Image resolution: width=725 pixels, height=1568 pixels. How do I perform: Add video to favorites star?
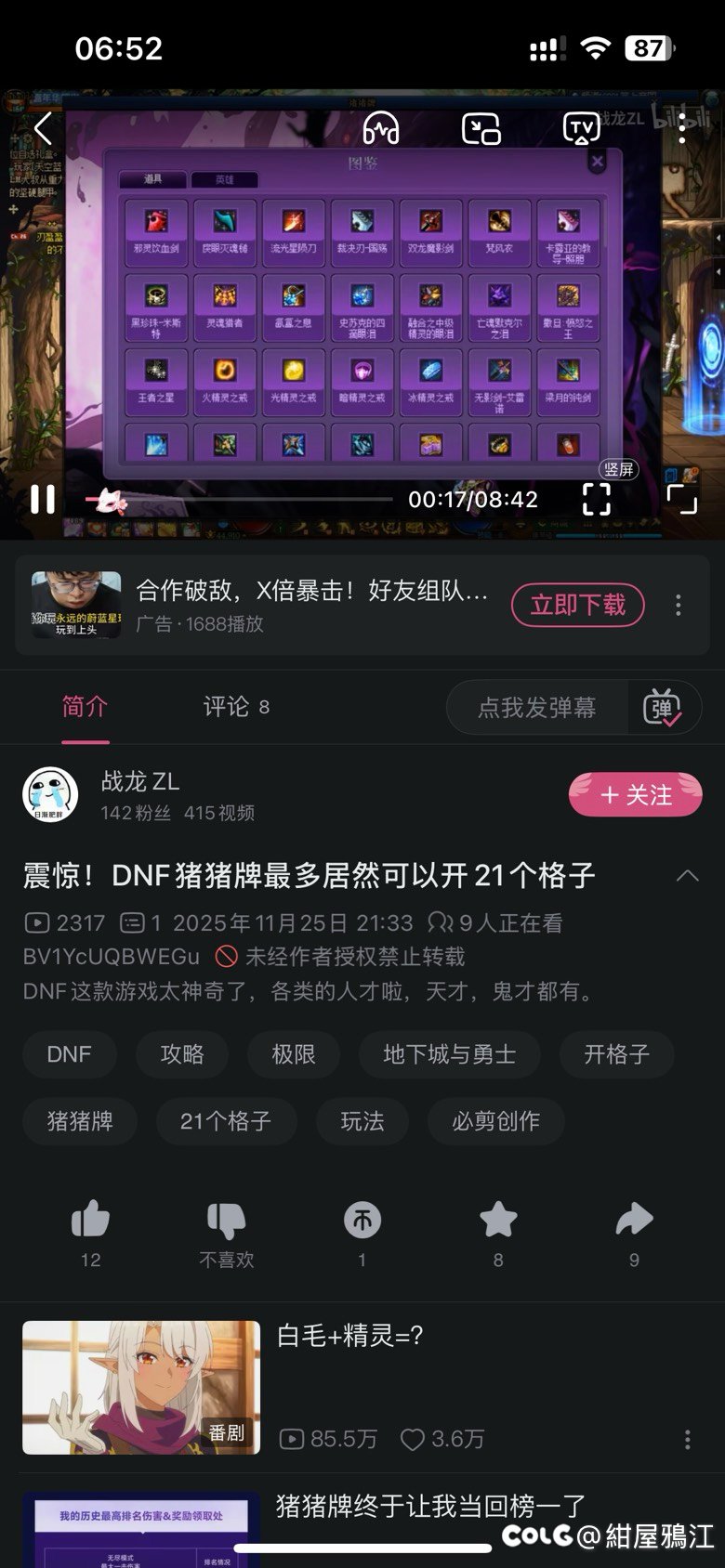pyautogui.click(x=498, y=1221)
